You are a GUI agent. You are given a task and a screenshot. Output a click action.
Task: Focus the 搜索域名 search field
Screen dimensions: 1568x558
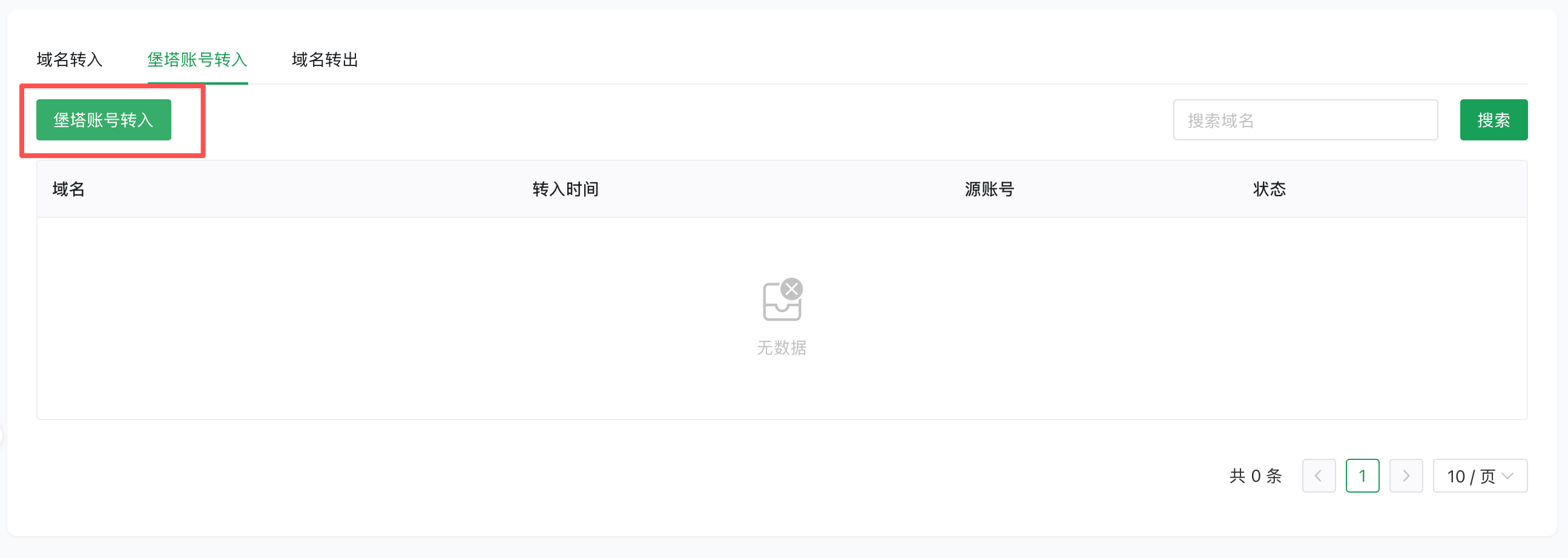1305,120
